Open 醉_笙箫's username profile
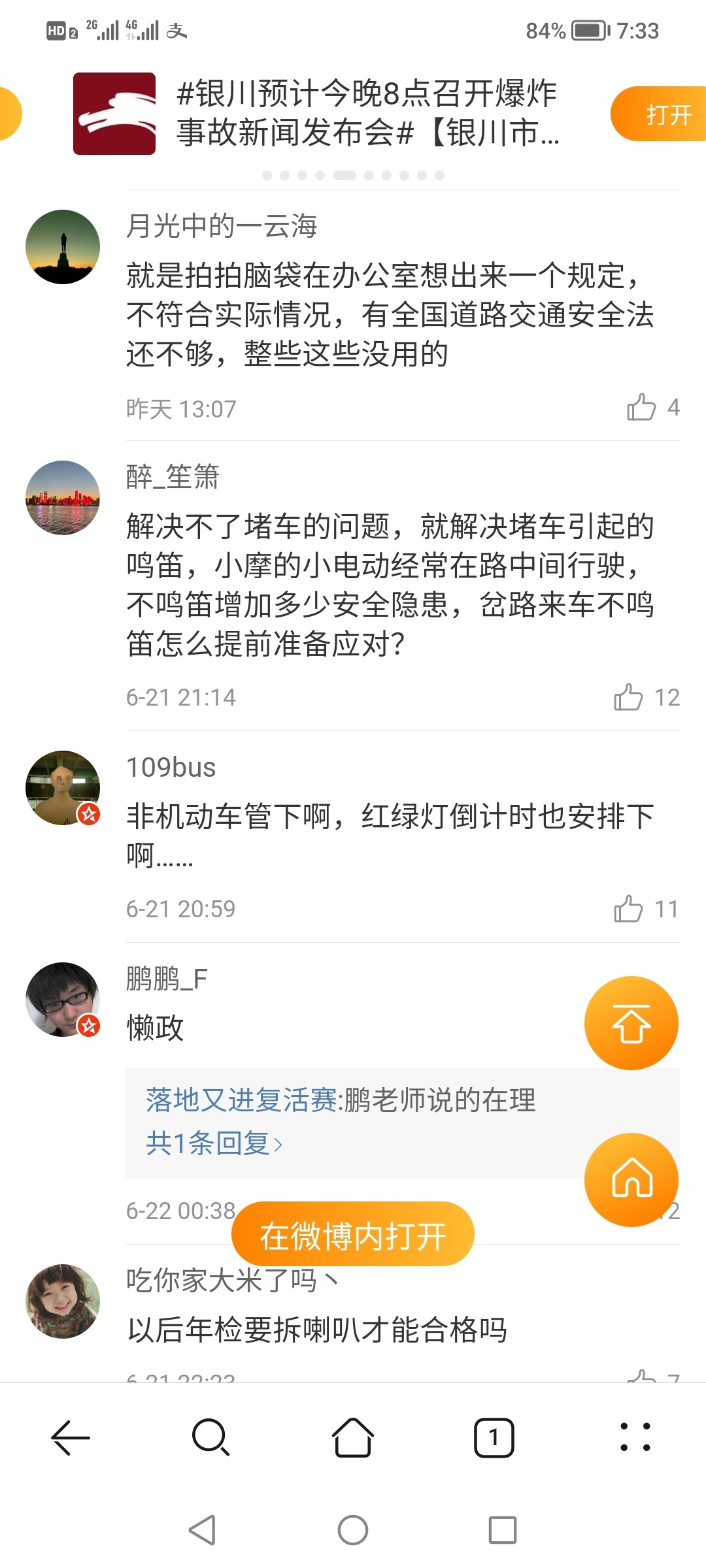Image resolution: width=706 pixels, height=1568 pixels. 173,476
